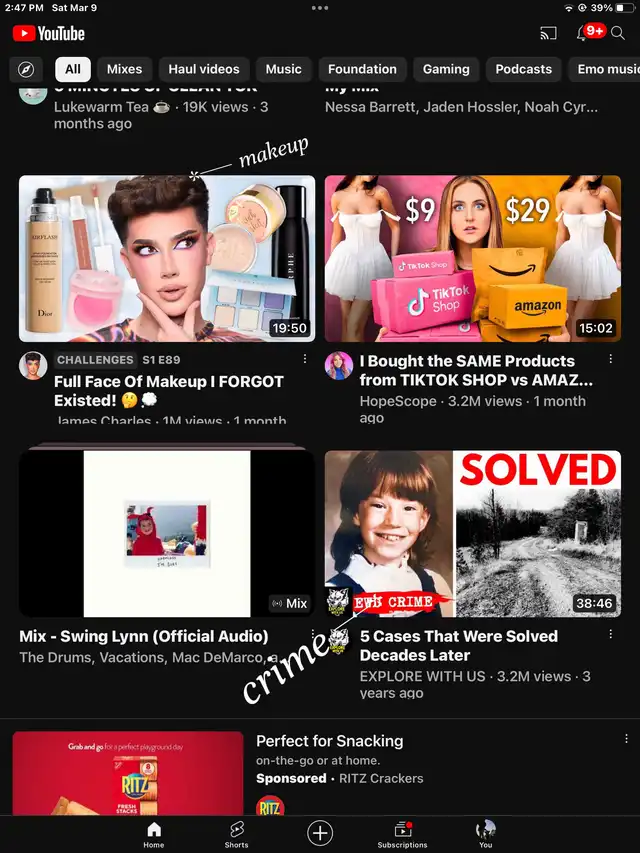Open TikTok Shop vs Amazon video
The image size is (640, 853).
[473, 259]
